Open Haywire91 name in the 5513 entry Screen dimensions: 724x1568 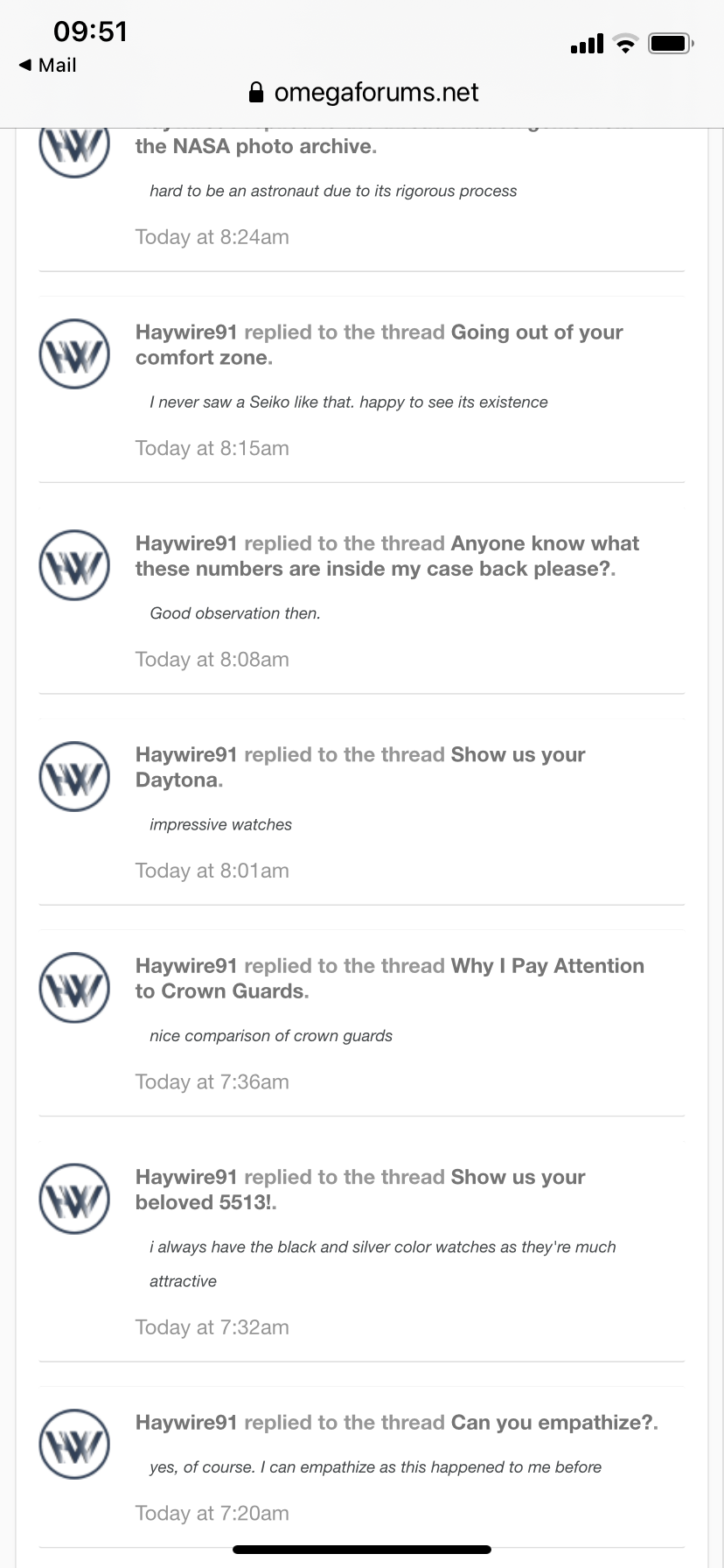185,1177
